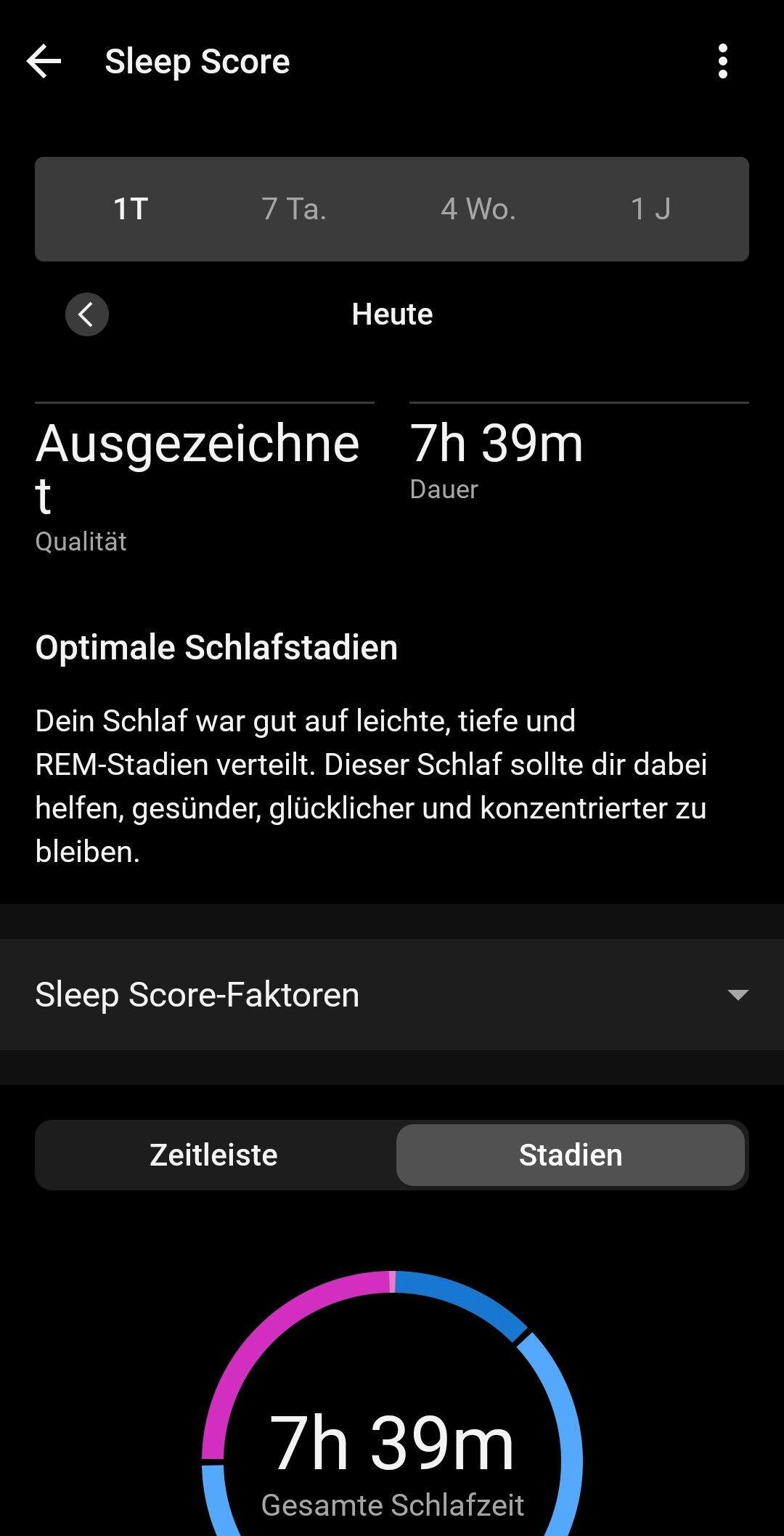Go back from Sleep Score
The image size is (784, 1536).
(x=44, y=62)
